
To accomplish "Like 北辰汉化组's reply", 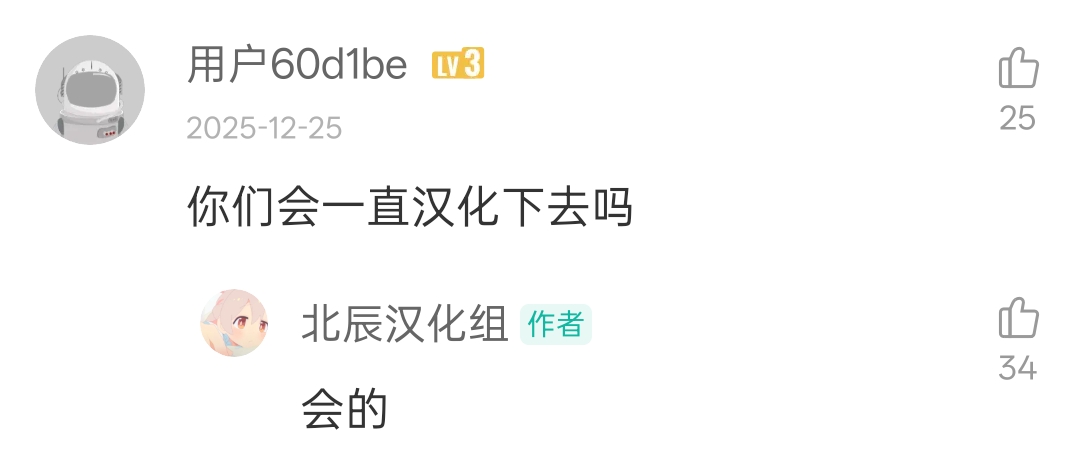I will (1018, 320).
